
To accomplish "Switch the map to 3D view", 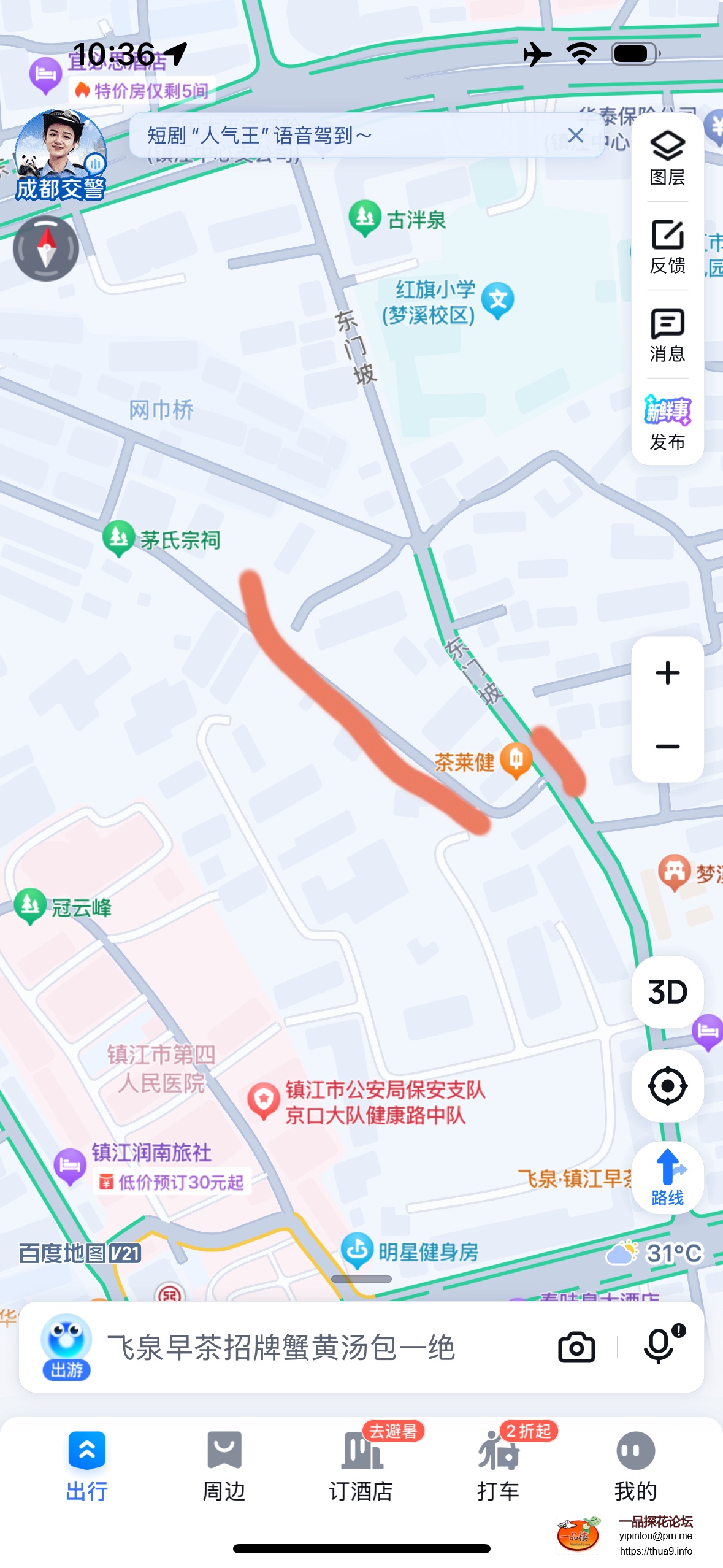I will pos(667,991).
